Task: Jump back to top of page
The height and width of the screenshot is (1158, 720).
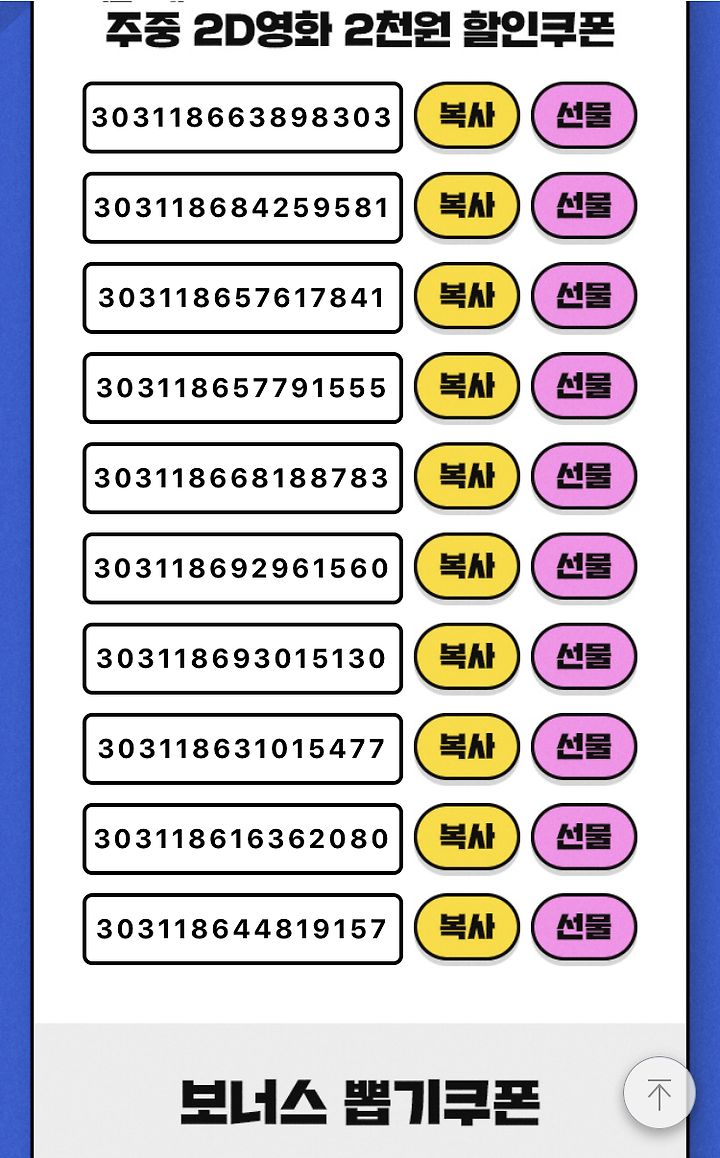Action: pos(659,1093)
